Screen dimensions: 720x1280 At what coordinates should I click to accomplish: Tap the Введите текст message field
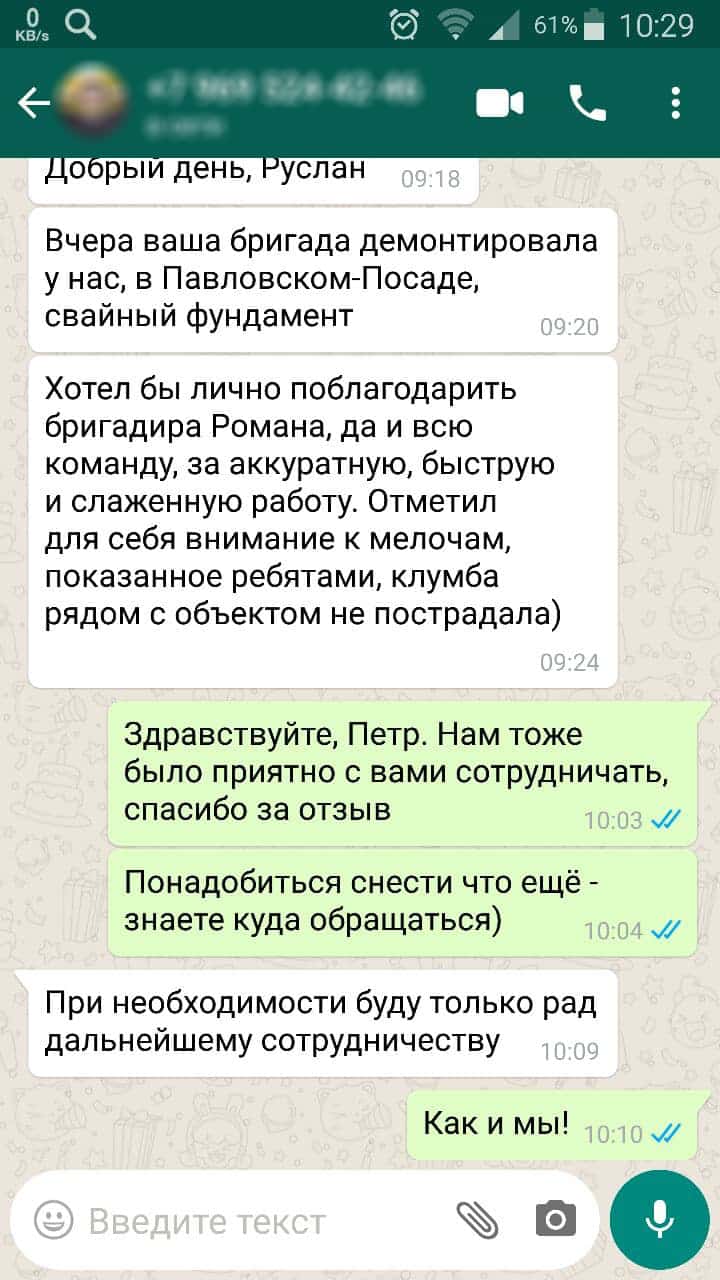250,1221
